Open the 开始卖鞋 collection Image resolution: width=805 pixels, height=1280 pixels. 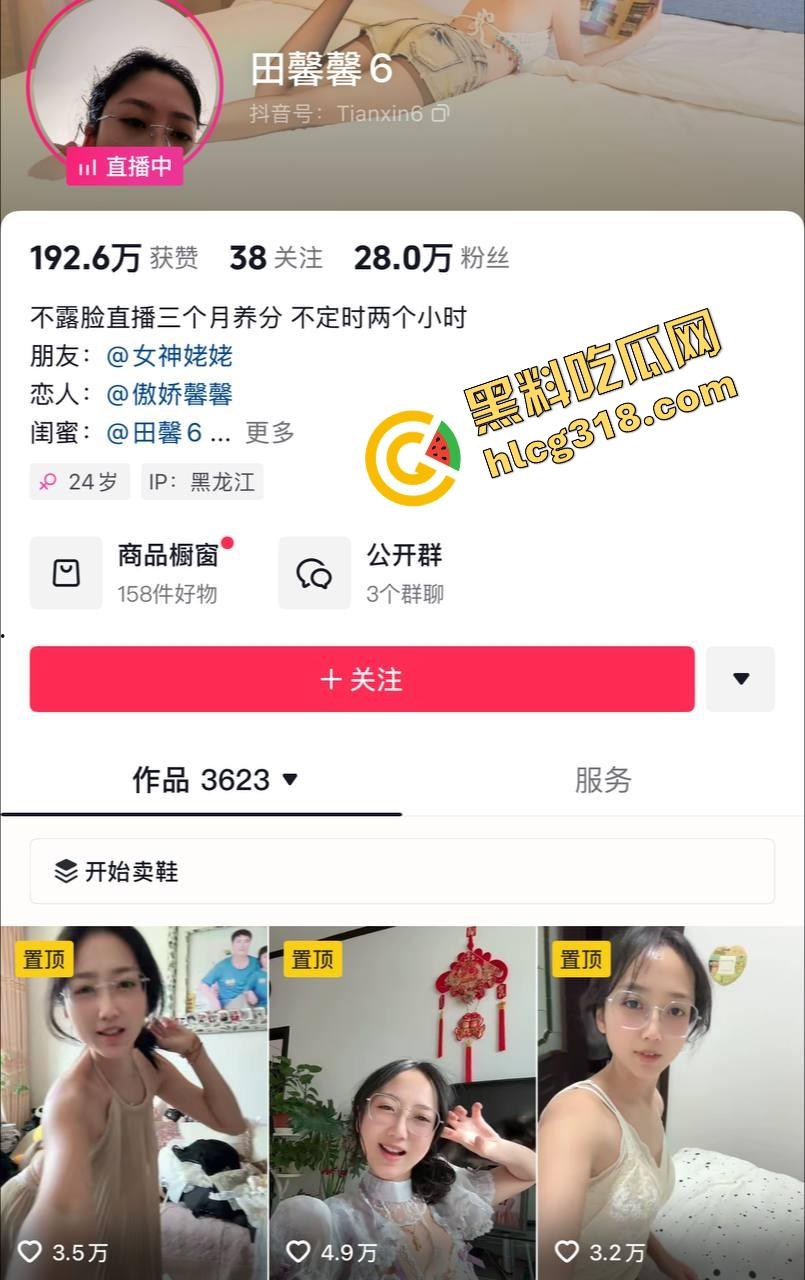click(x=402, y=871)
